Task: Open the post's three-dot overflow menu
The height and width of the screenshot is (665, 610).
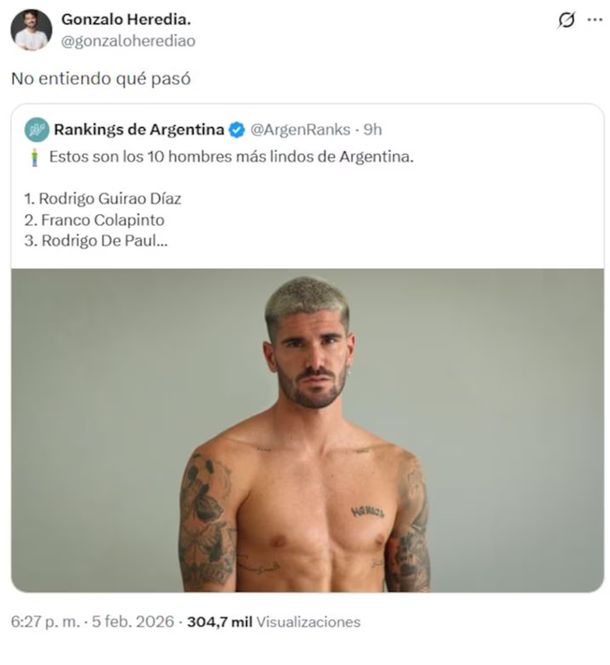Action: point(594,20)
